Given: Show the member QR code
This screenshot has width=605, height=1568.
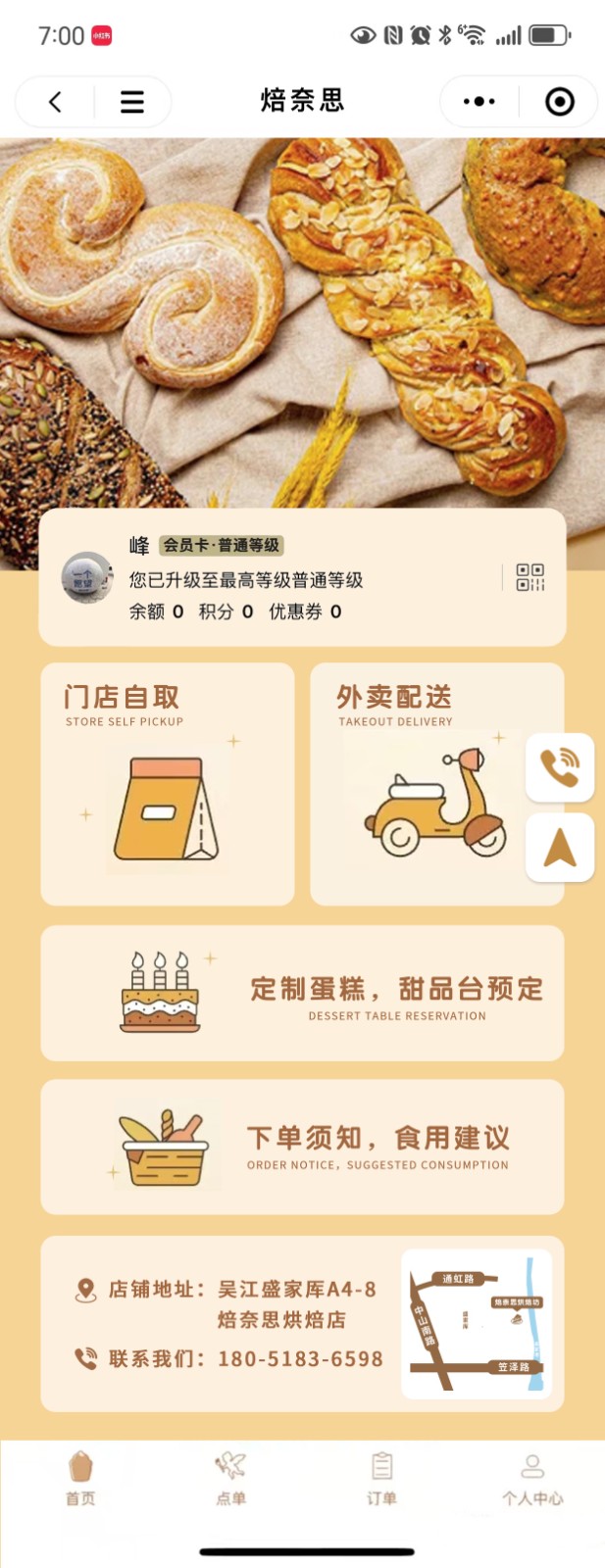Looking at the screenshot, I should click(530, 577).
